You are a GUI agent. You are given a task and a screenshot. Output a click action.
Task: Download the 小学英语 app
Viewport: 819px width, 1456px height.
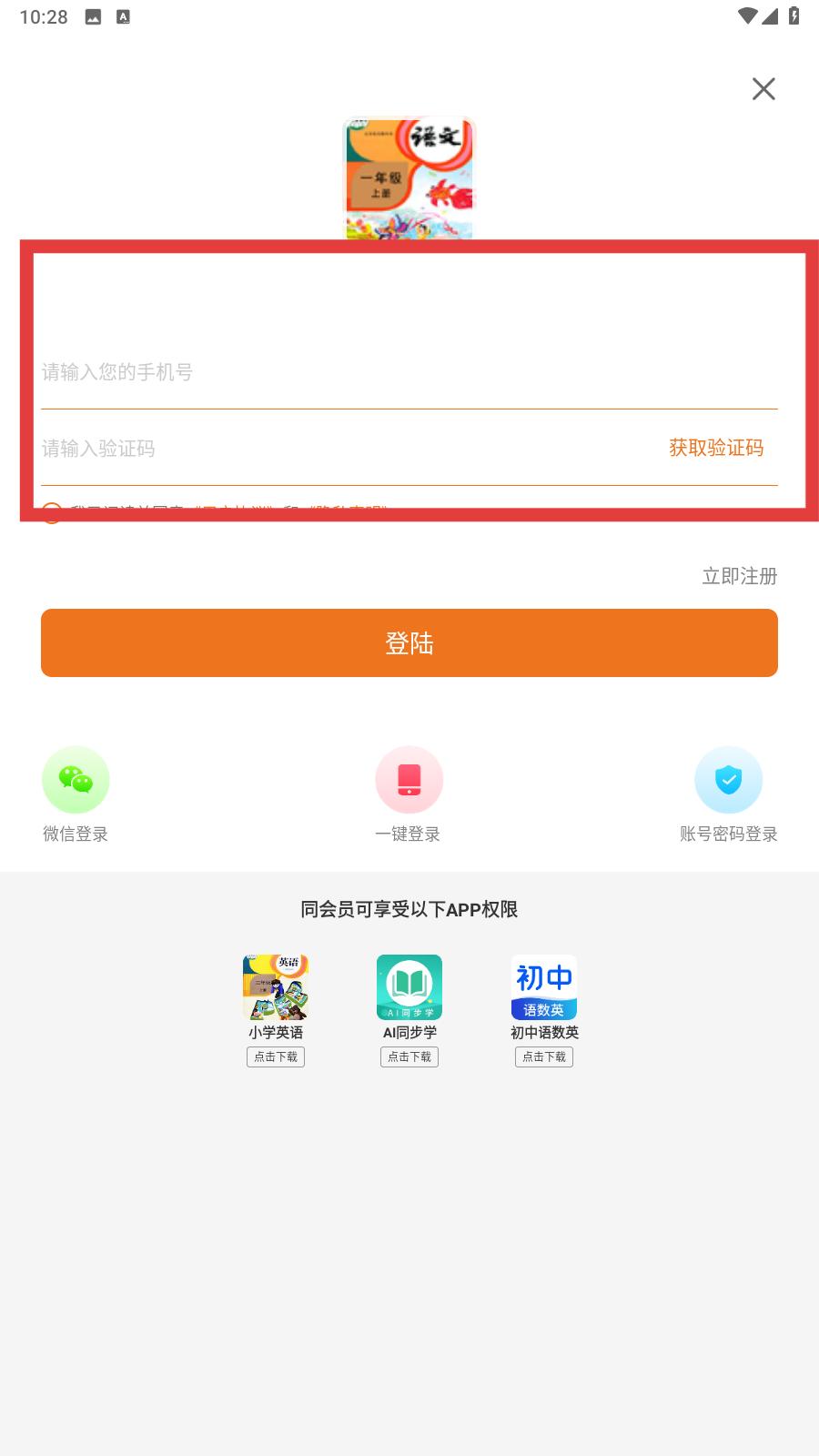pyautogui.click(x=276, y=1057)
